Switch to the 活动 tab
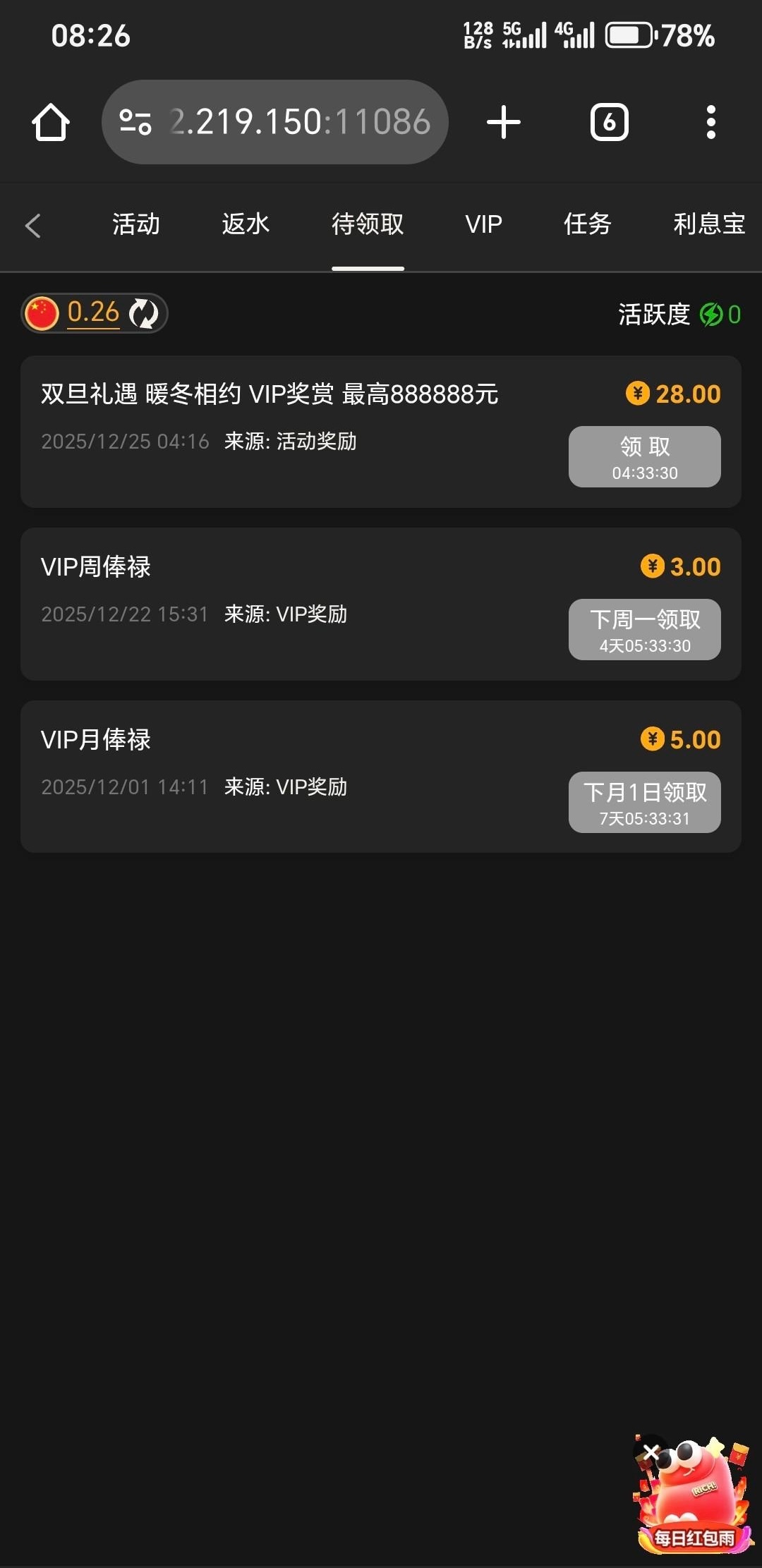This screenshot has width=762, height=1568. click(x=135, y=224)
